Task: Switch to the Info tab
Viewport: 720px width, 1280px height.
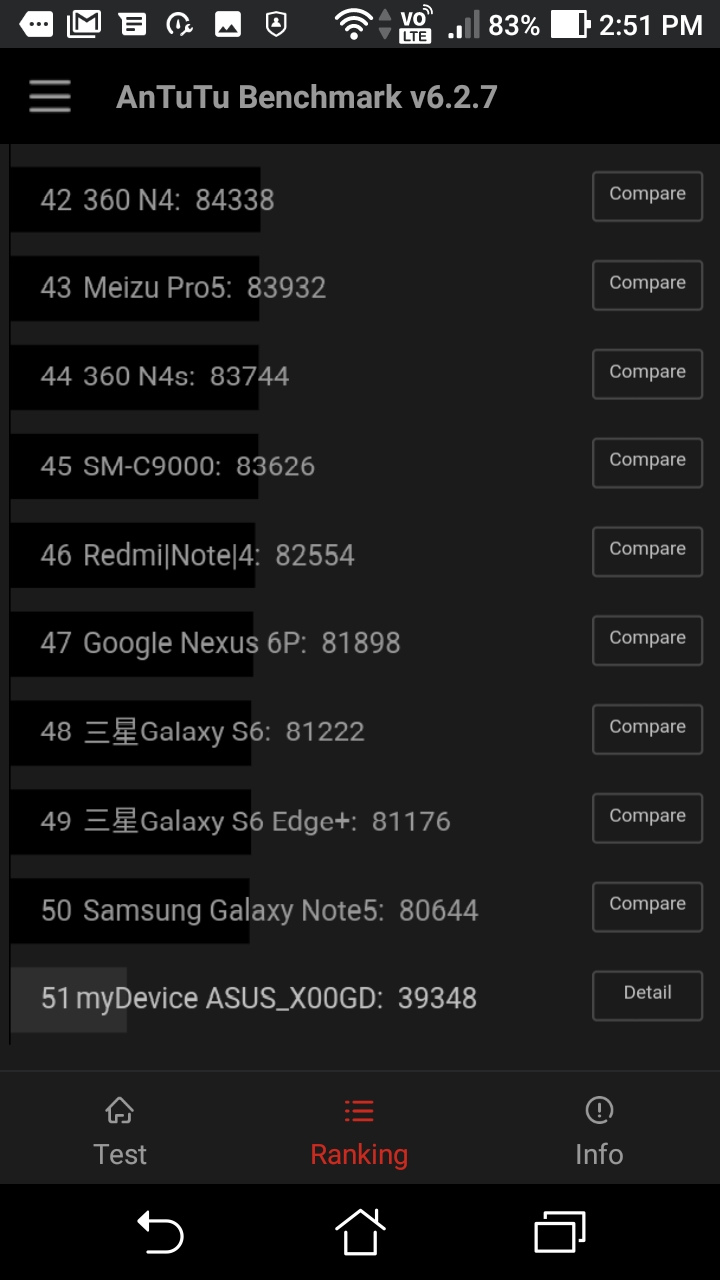Action: 599,1132
